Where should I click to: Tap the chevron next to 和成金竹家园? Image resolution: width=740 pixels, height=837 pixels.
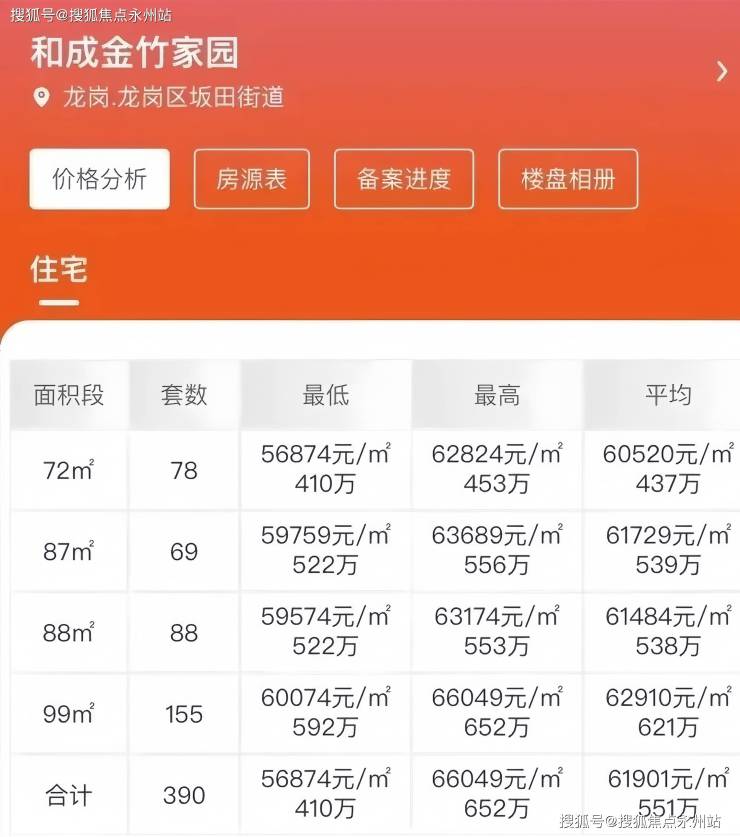click(x=721, y=71)
